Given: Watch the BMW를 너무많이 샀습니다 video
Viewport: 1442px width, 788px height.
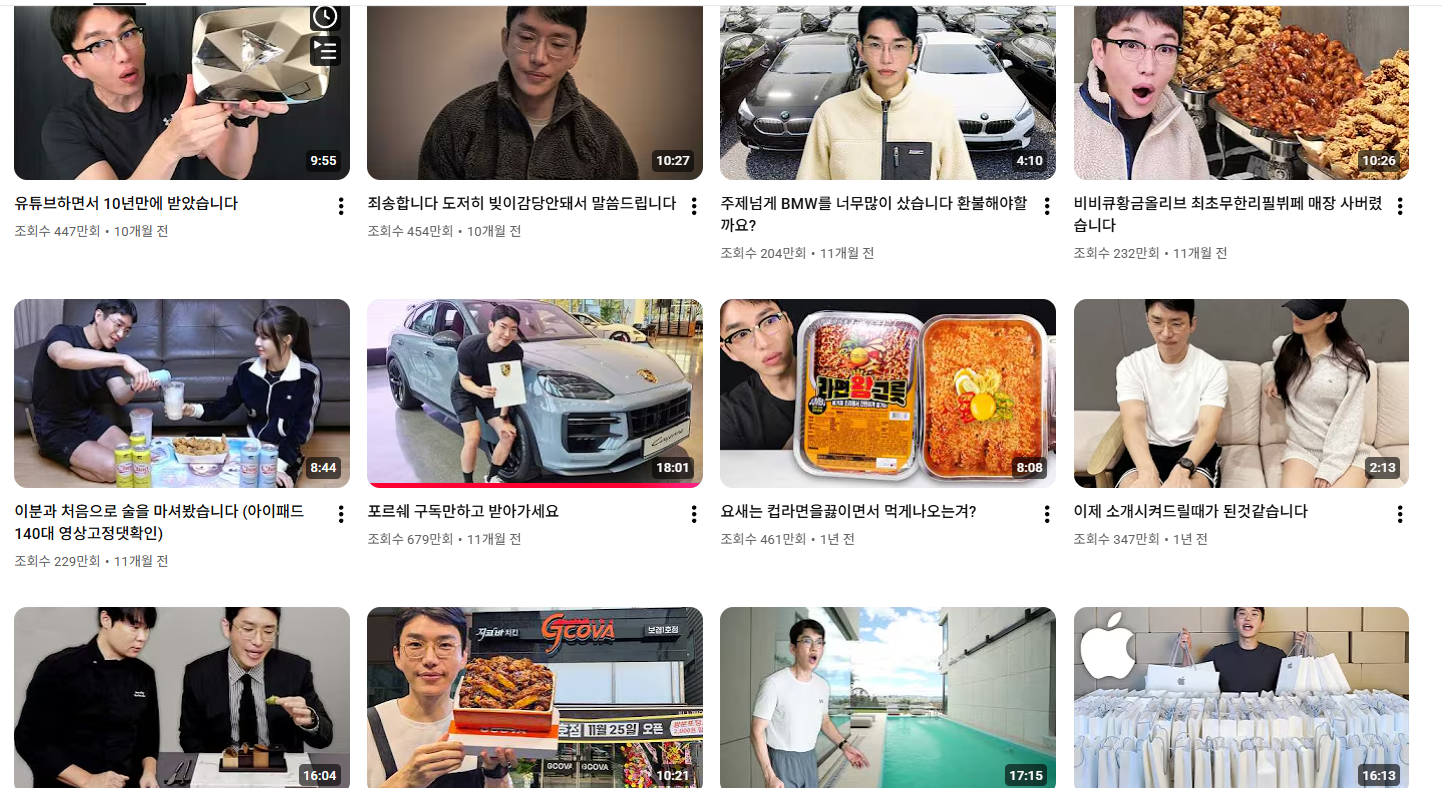Looking at the screenshot, I should point(887,93).
